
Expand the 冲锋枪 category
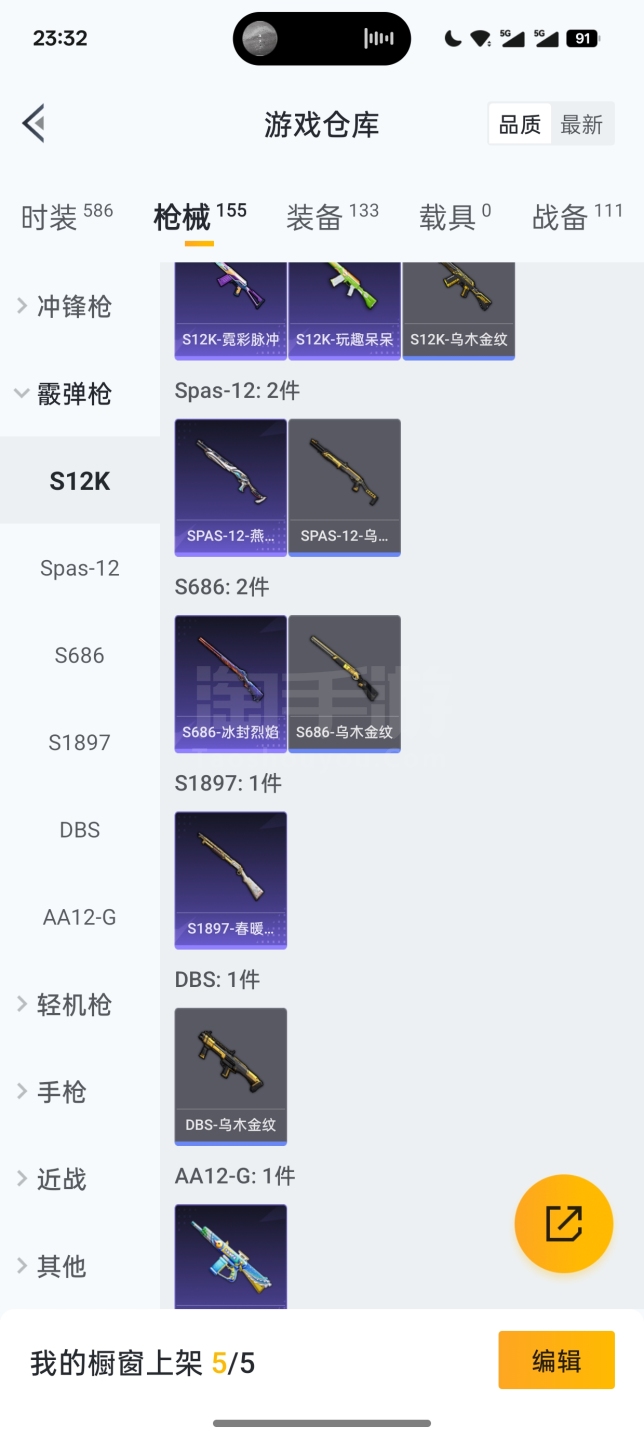73,307
